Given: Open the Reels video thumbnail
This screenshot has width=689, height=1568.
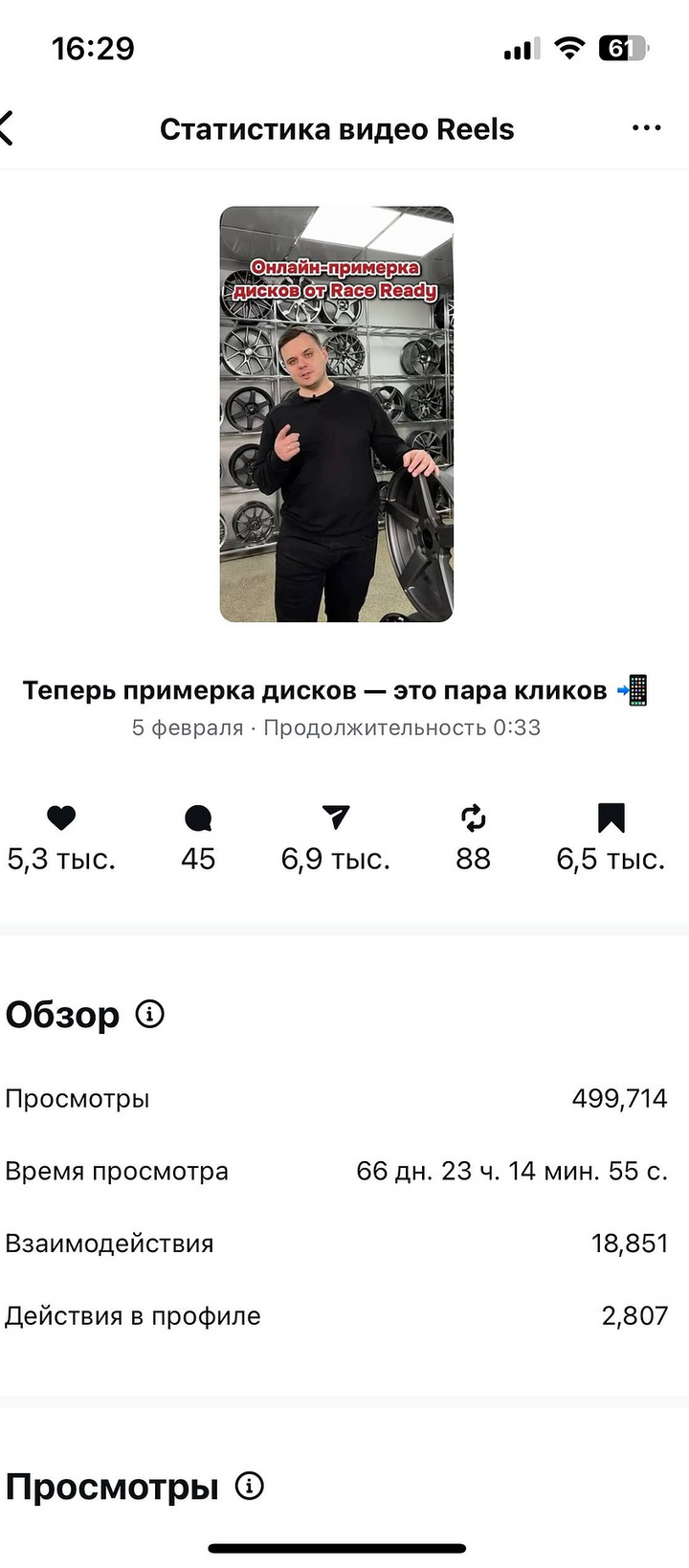Looking at the screenshot, I should (x=337, y=414).
